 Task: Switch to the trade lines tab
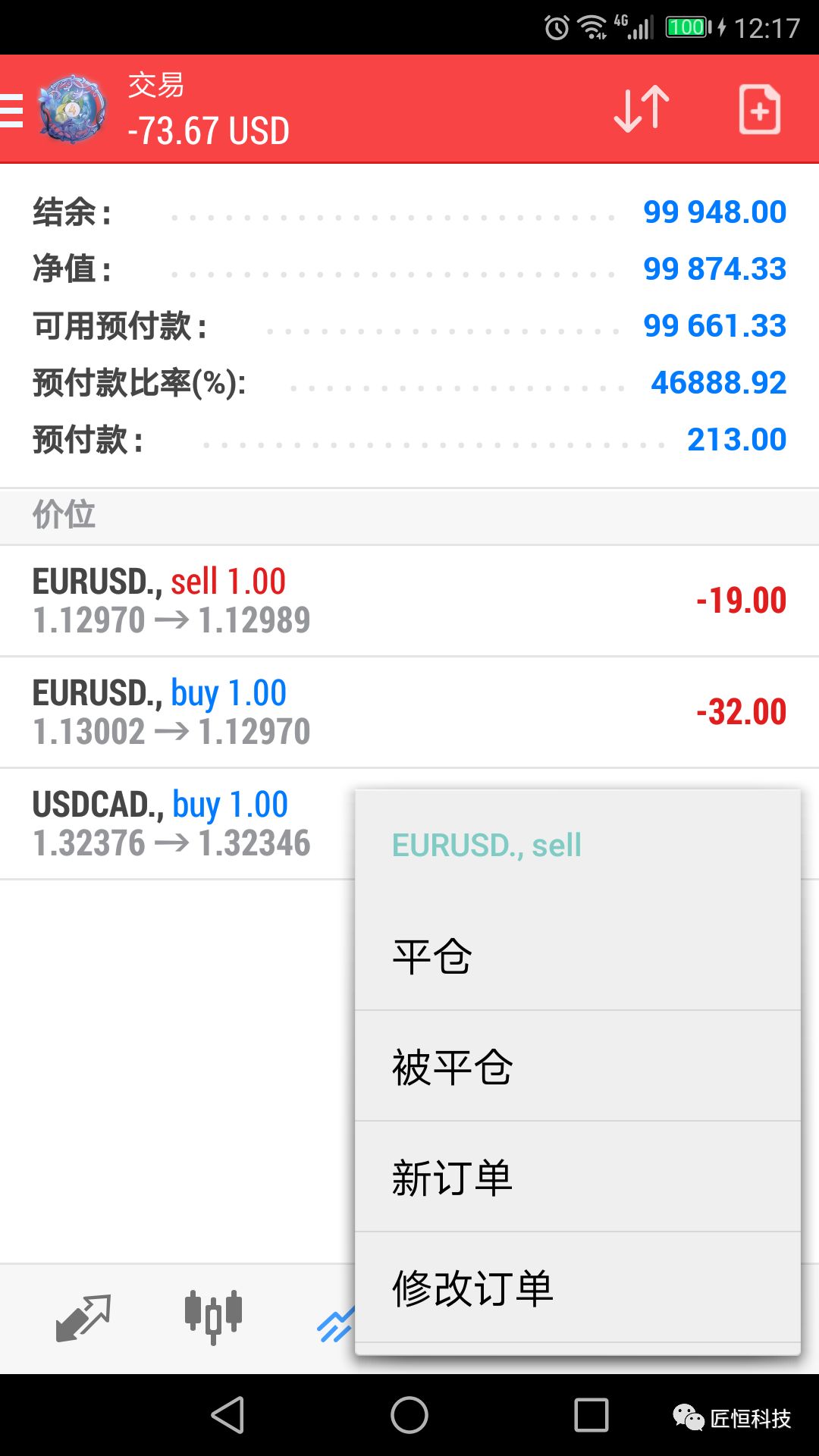click(335, 1325)
